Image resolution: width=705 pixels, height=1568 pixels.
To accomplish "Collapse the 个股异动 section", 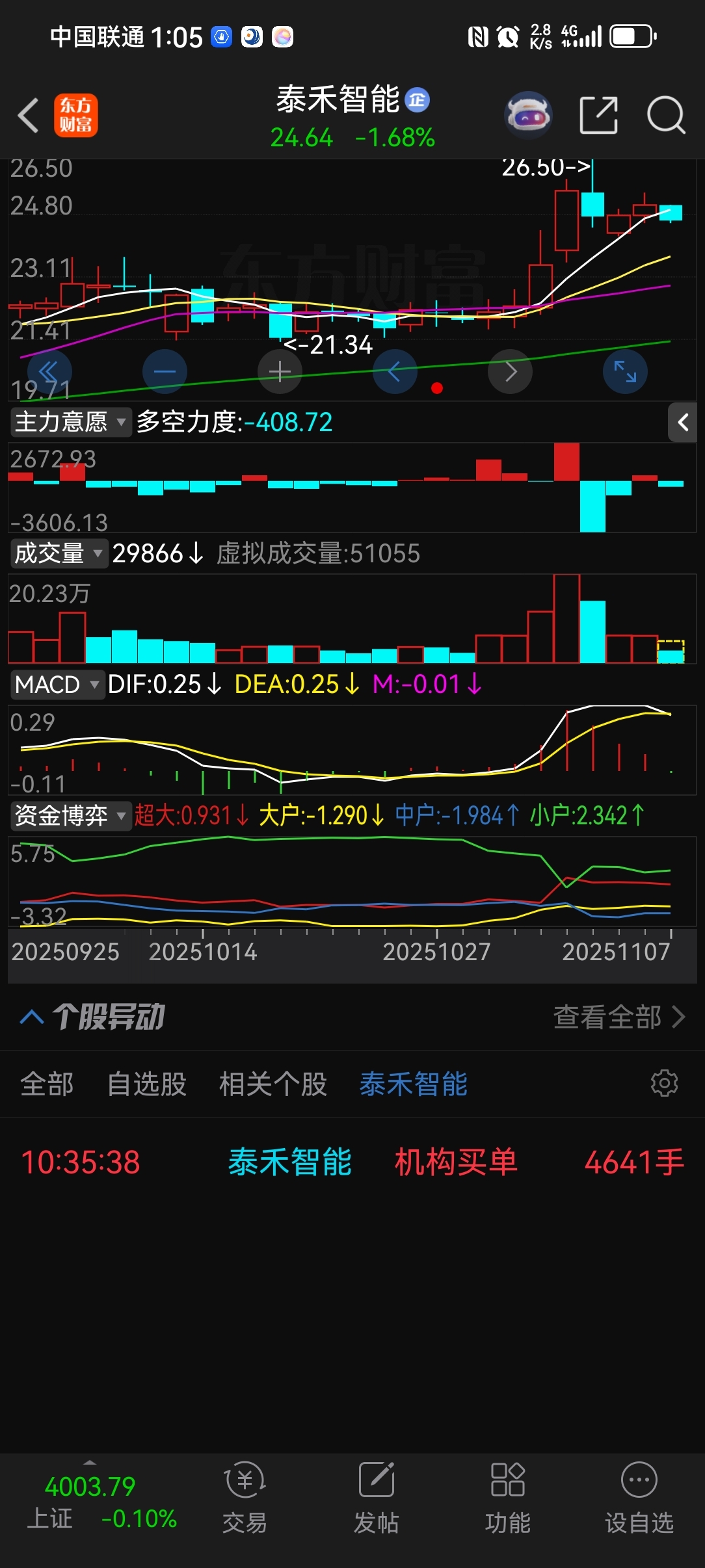I will 32,1017.
